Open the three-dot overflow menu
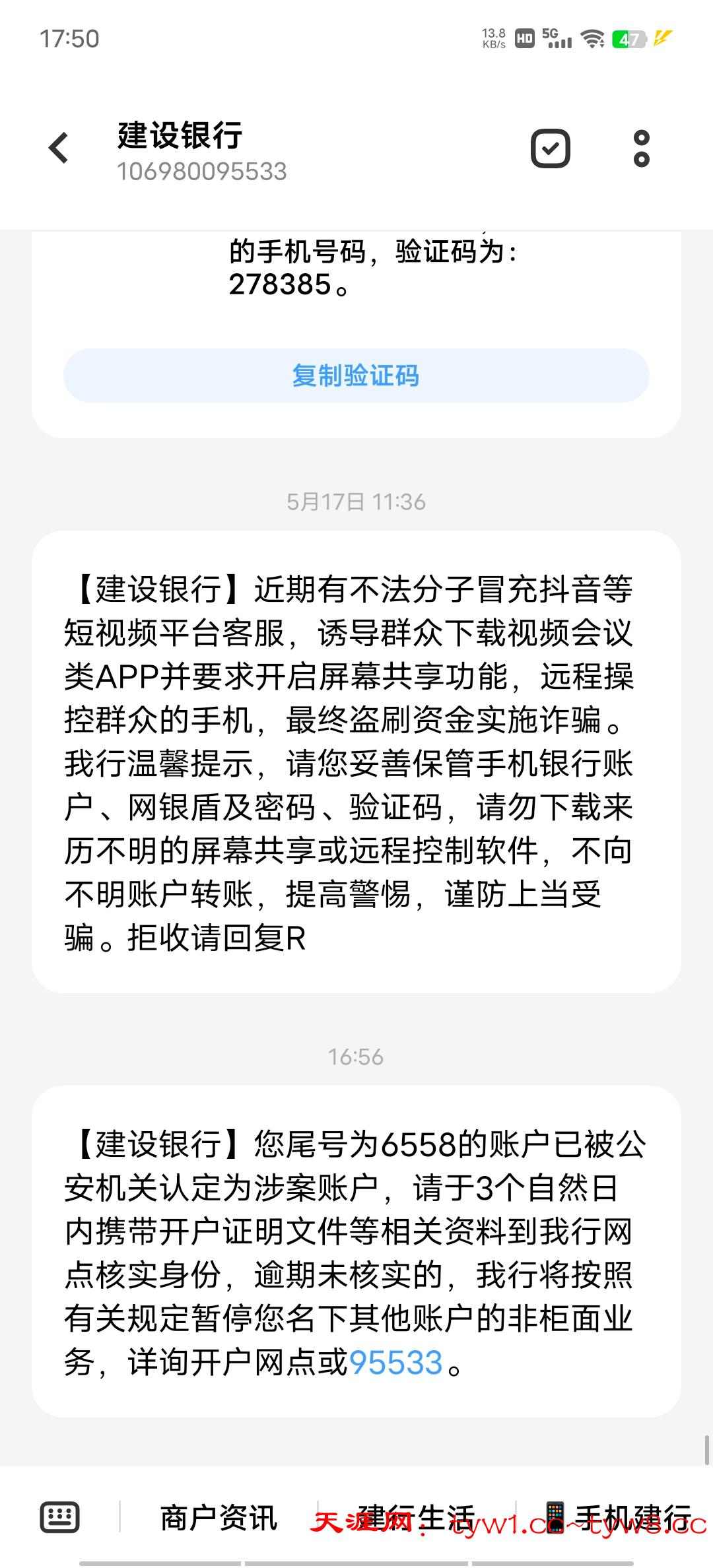713x1568 pixels. click(x=641, y=148)
